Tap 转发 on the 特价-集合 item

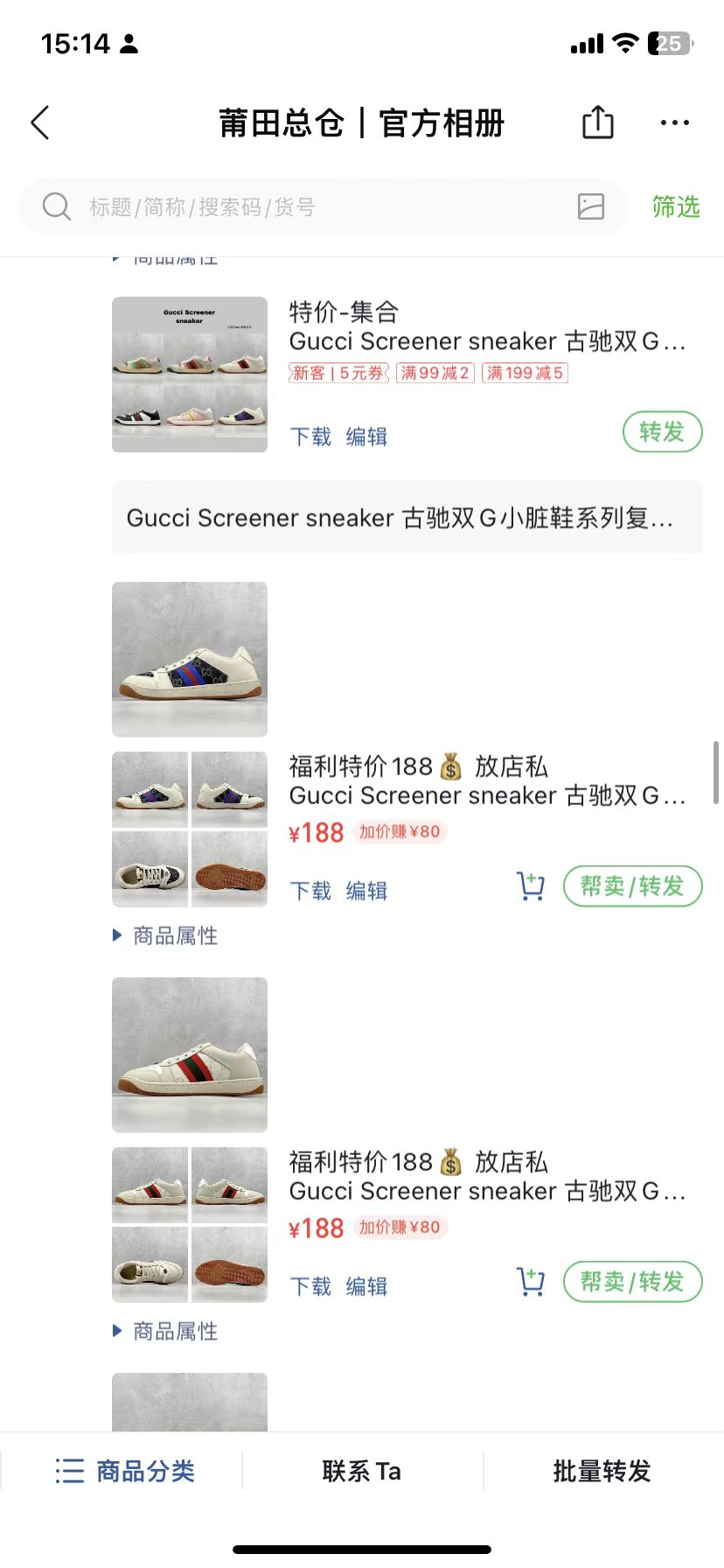tap(662, 432)
